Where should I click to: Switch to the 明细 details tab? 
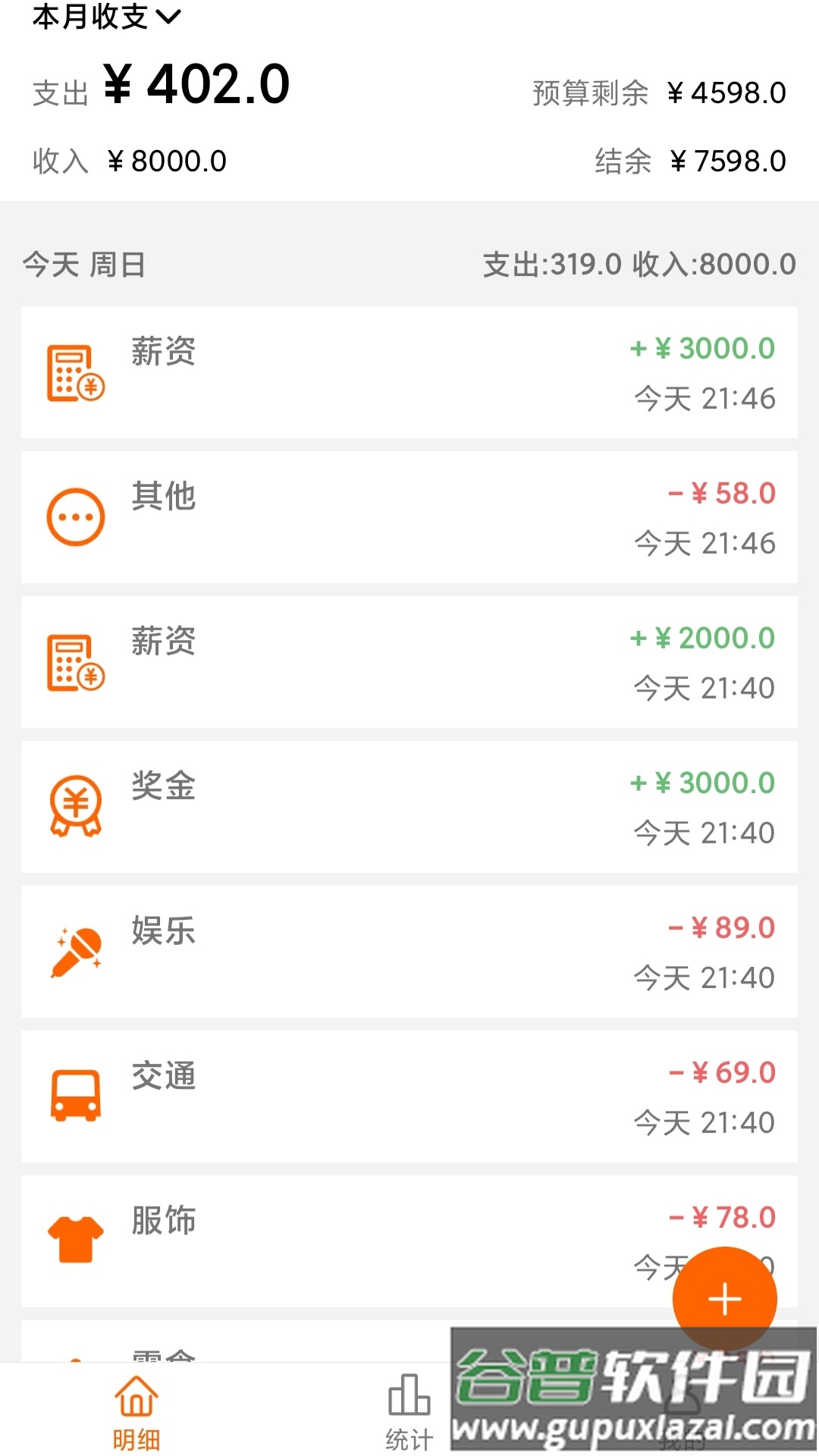(136, 1418)
